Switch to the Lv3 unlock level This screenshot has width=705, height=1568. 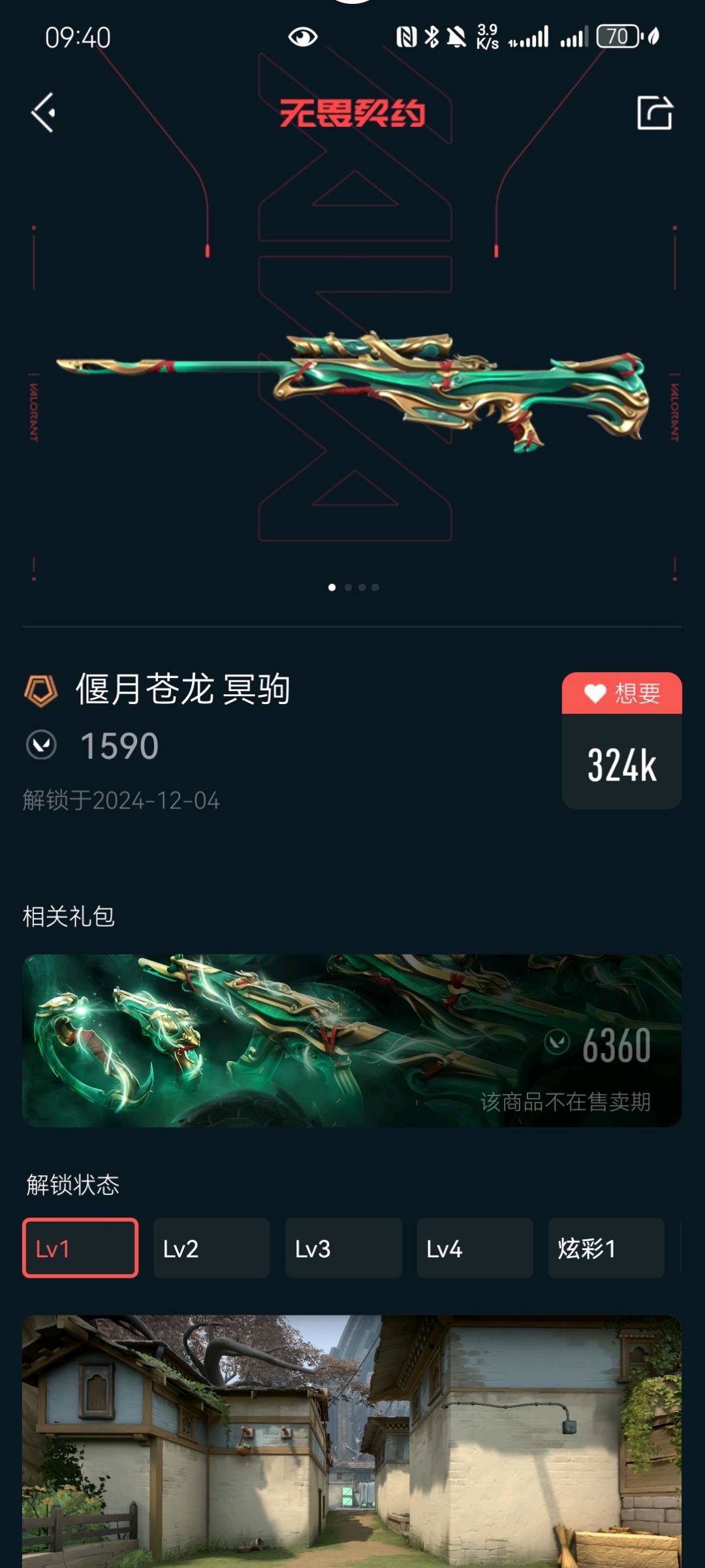pos(343,1248)
